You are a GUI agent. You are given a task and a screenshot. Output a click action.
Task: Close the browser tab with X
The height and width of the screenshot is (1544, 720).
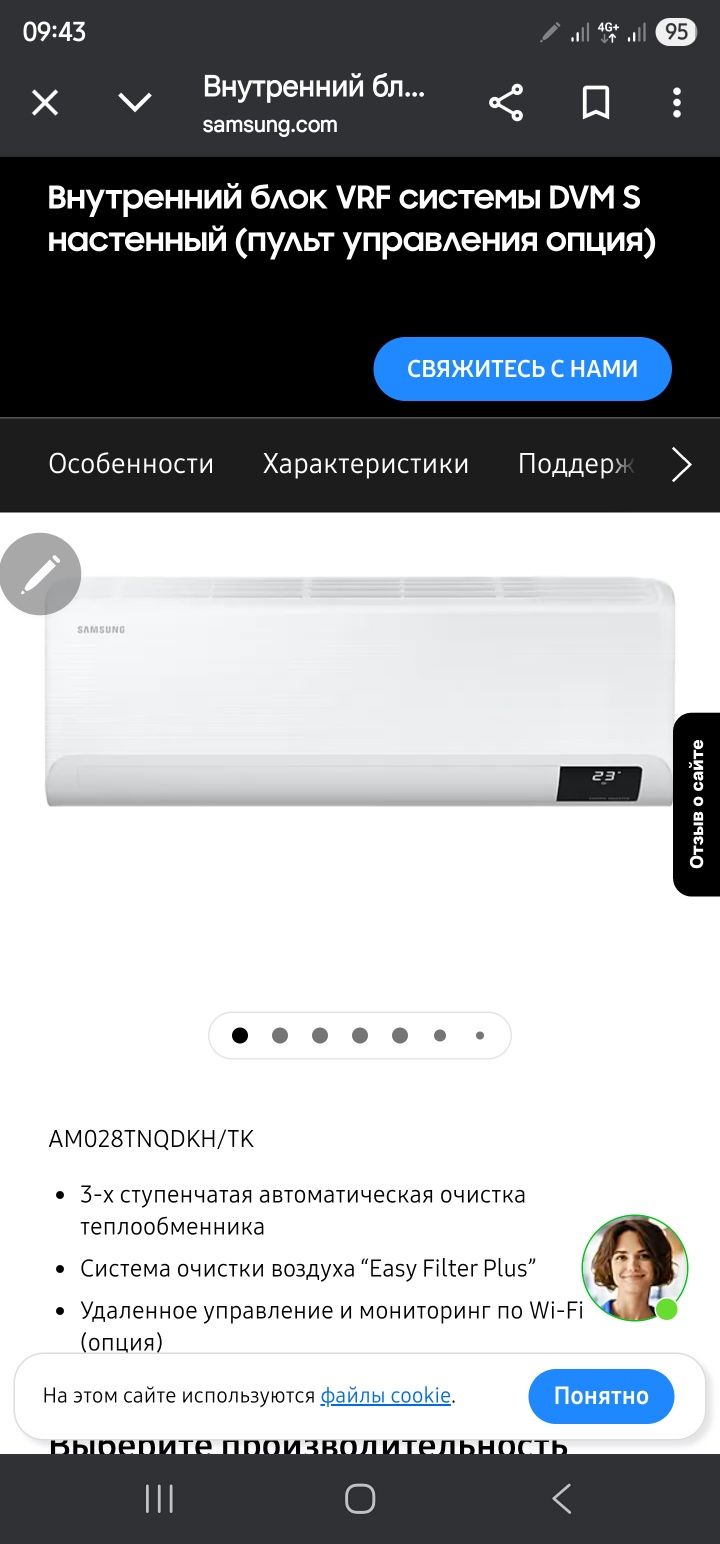(x=45, y=103)
